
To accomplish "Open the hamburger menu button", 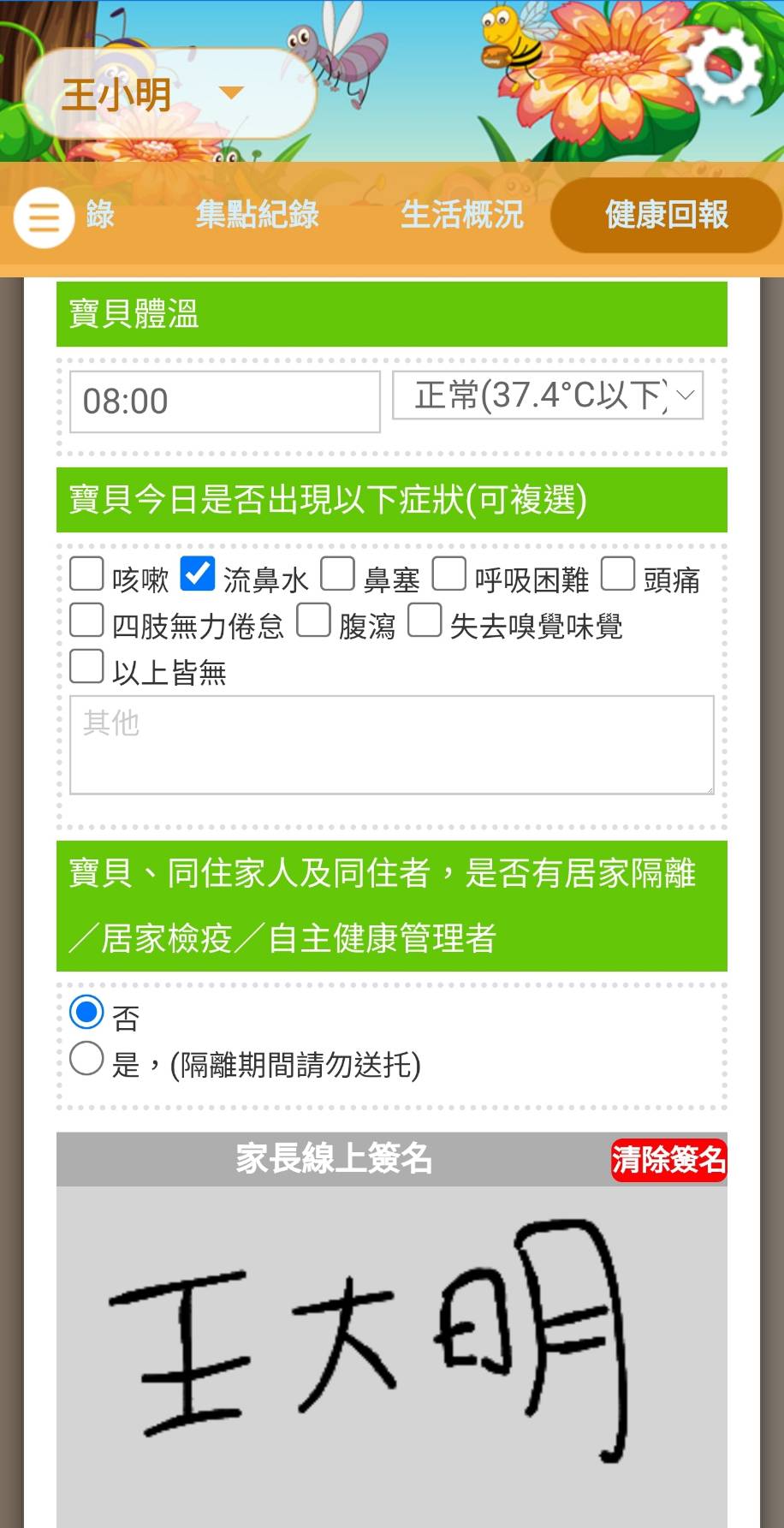I will coord(44,217).
